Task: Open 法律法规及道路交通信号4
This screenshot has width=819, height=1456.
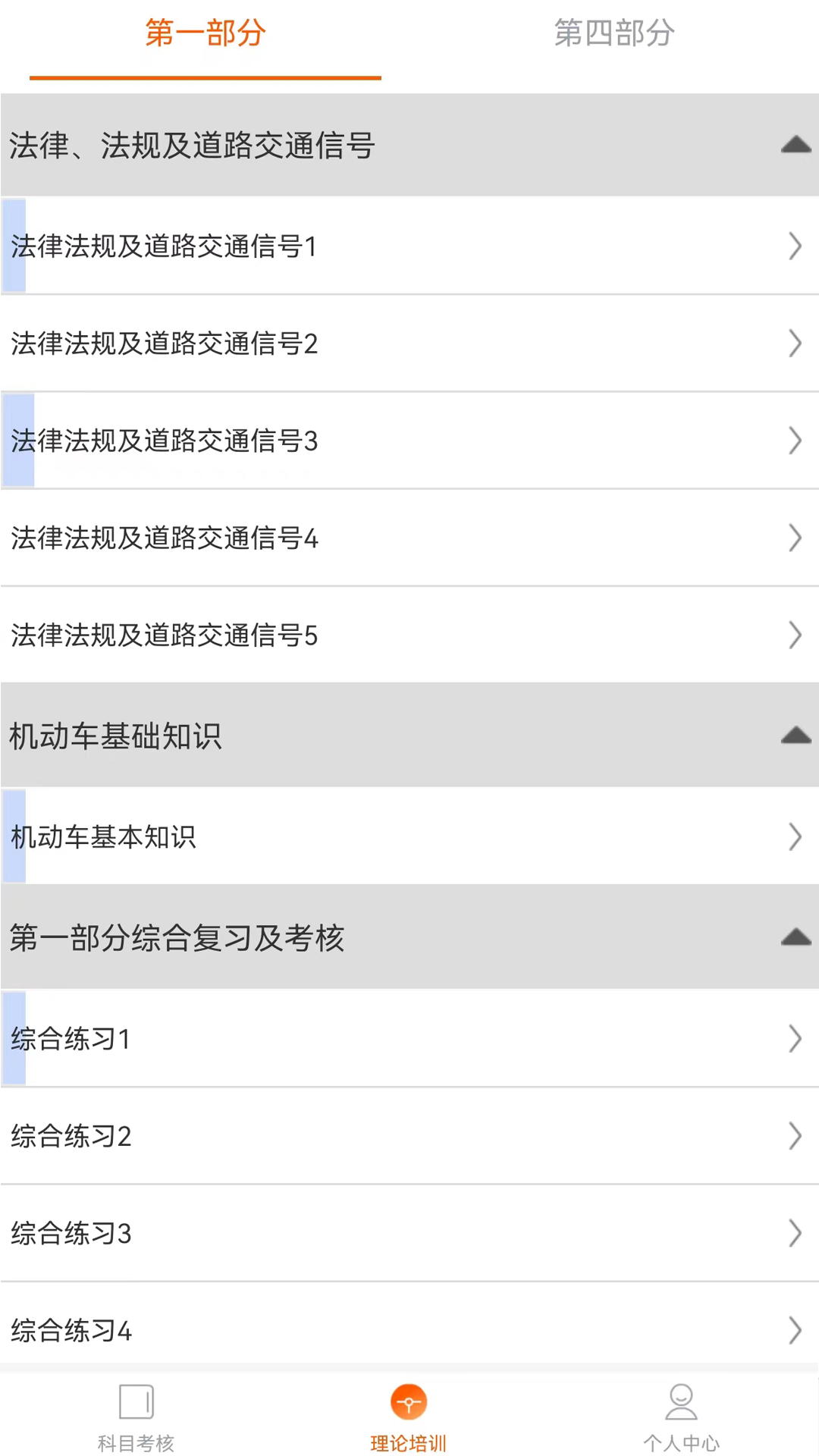Action: (409, 538)
